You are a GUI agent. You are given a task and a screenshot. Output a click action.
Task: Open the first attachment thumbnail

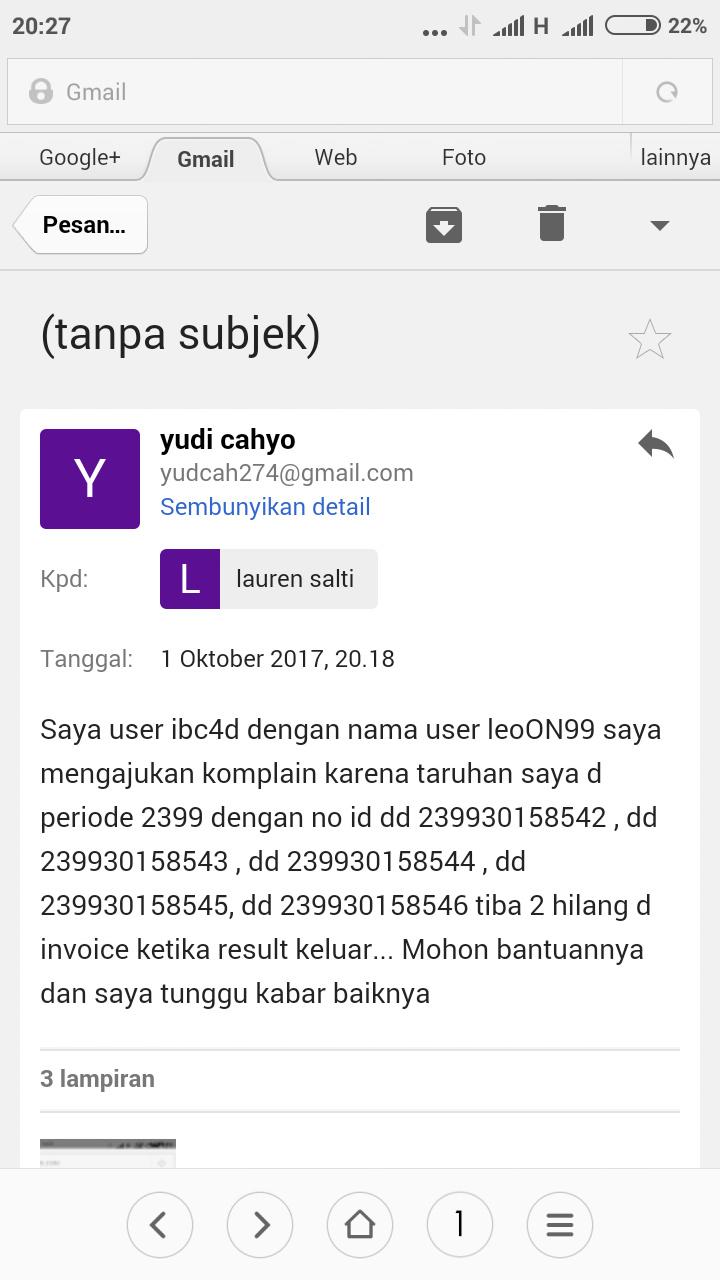(x=108, y=1153)
